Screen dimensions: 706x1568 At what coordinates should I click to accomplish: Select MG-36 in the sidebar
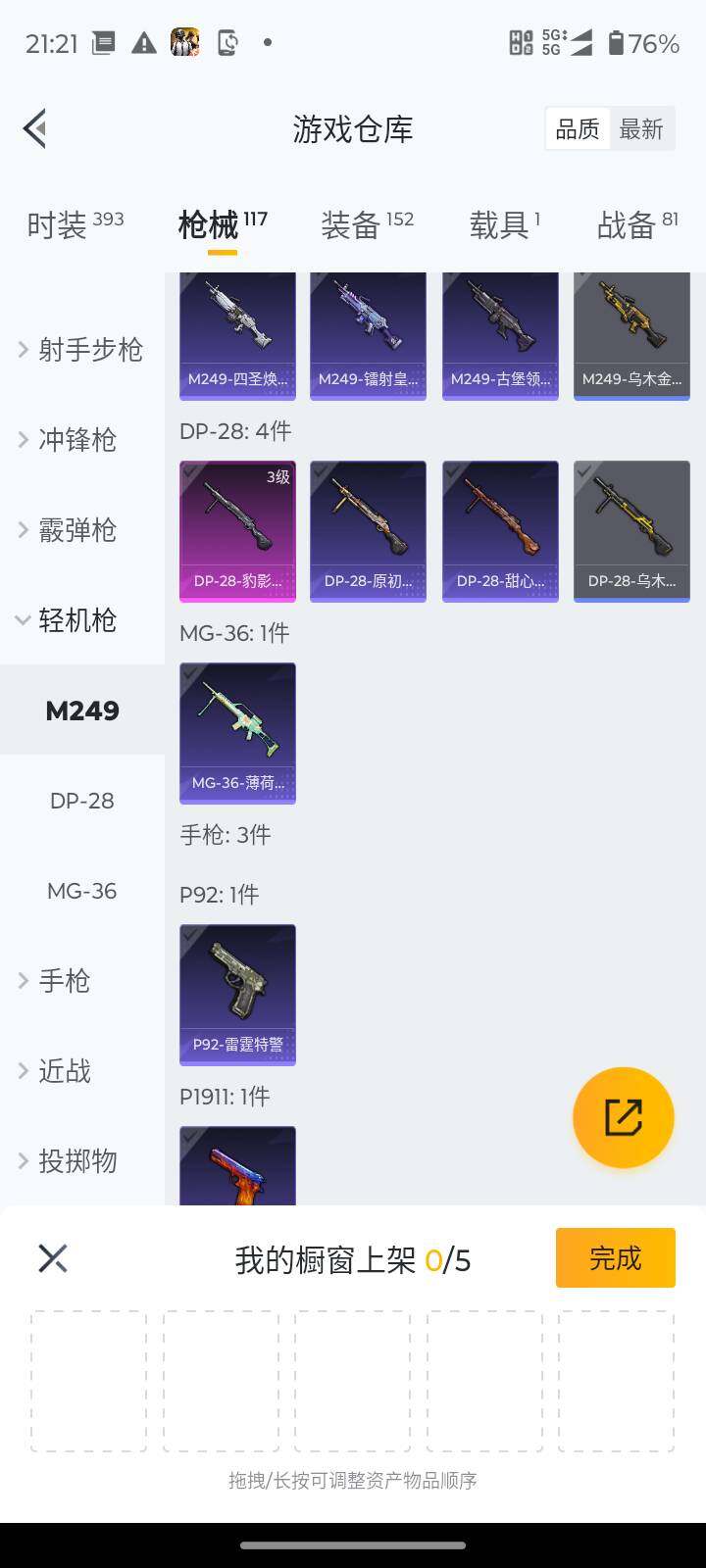(x=81, y=890)
